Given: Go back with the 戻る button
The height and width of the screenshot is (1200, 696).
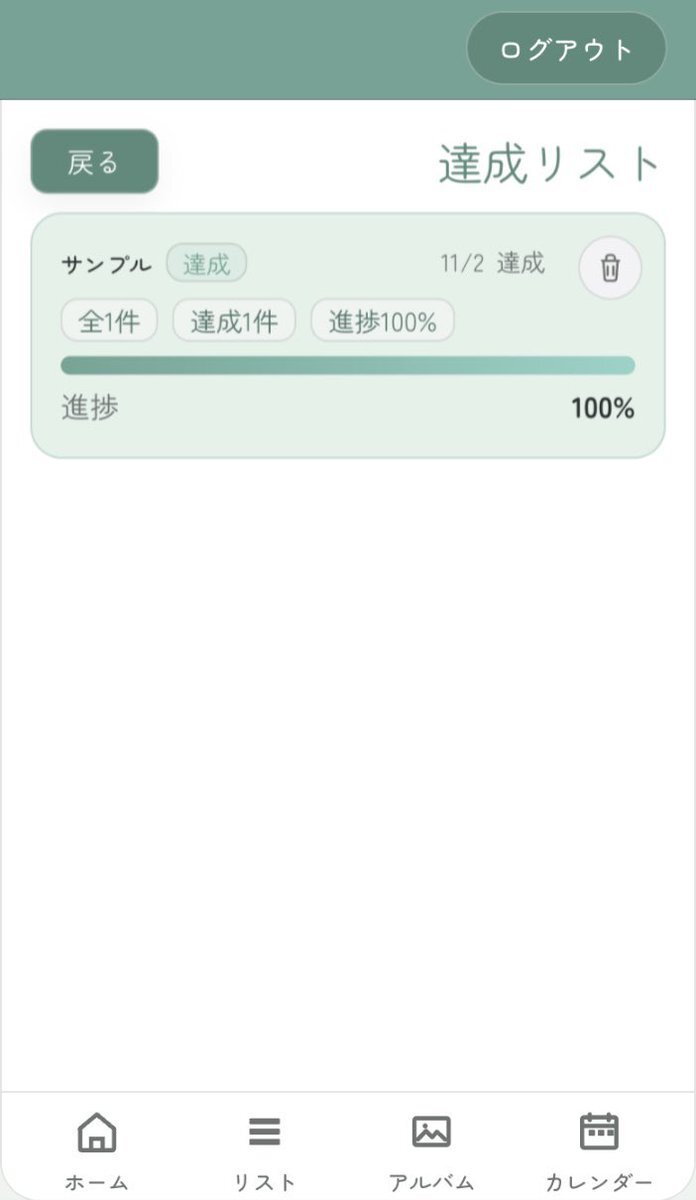Looking at the screenshot, I should point(94,162).
